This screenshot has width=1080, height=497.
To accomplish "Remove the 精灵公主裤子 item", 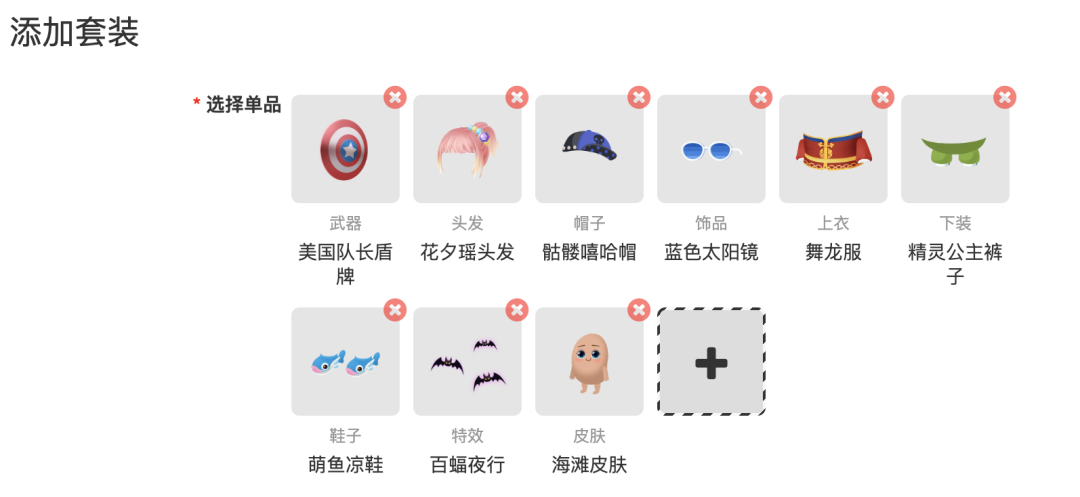I will point(1005,97).
